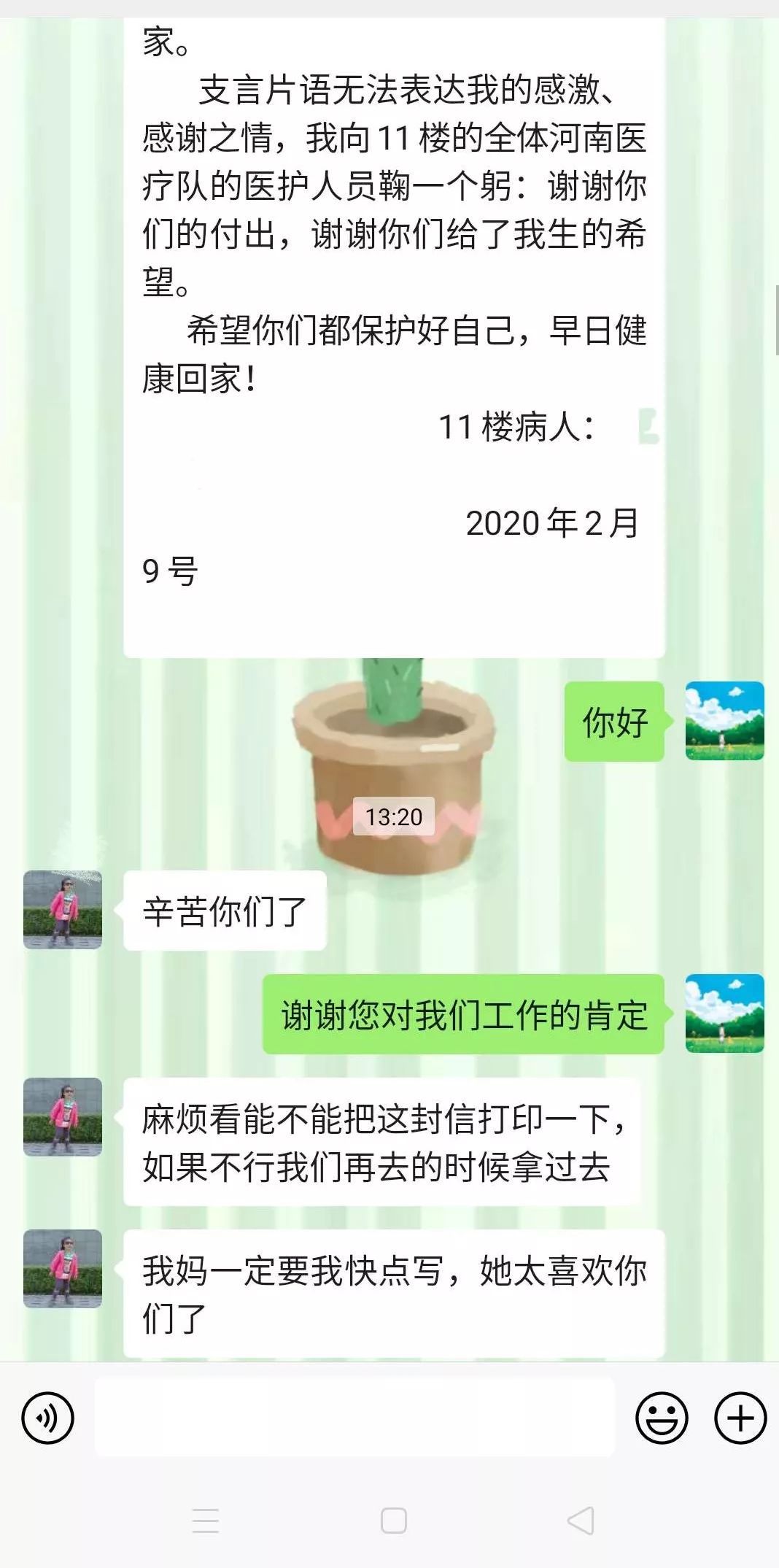
Task: Open avatar beside '我妈一定要我快点写' message
Action: click(x=63, y=1268)
